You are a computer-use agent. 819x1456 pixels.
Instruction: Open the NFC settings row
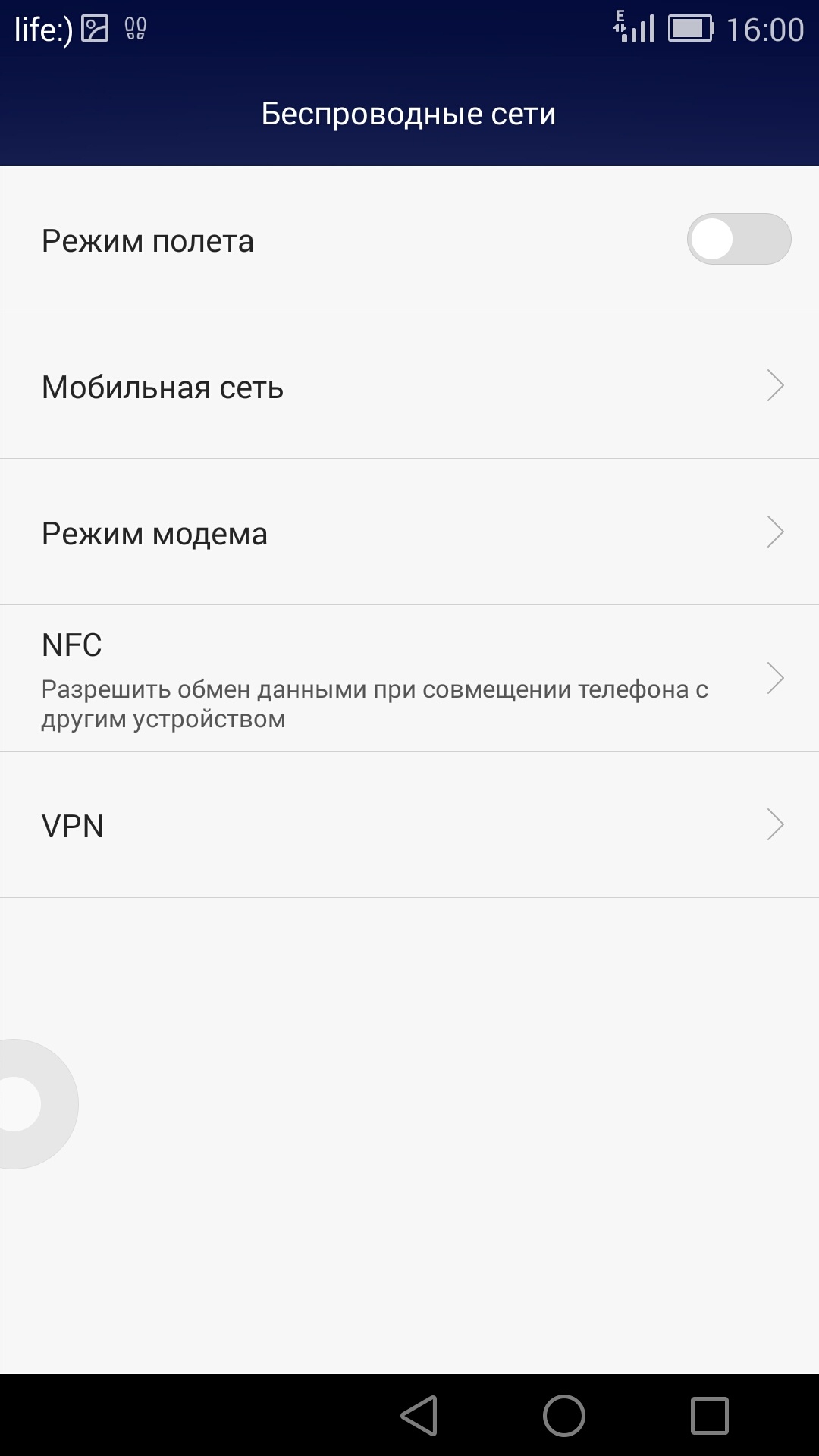409,679
